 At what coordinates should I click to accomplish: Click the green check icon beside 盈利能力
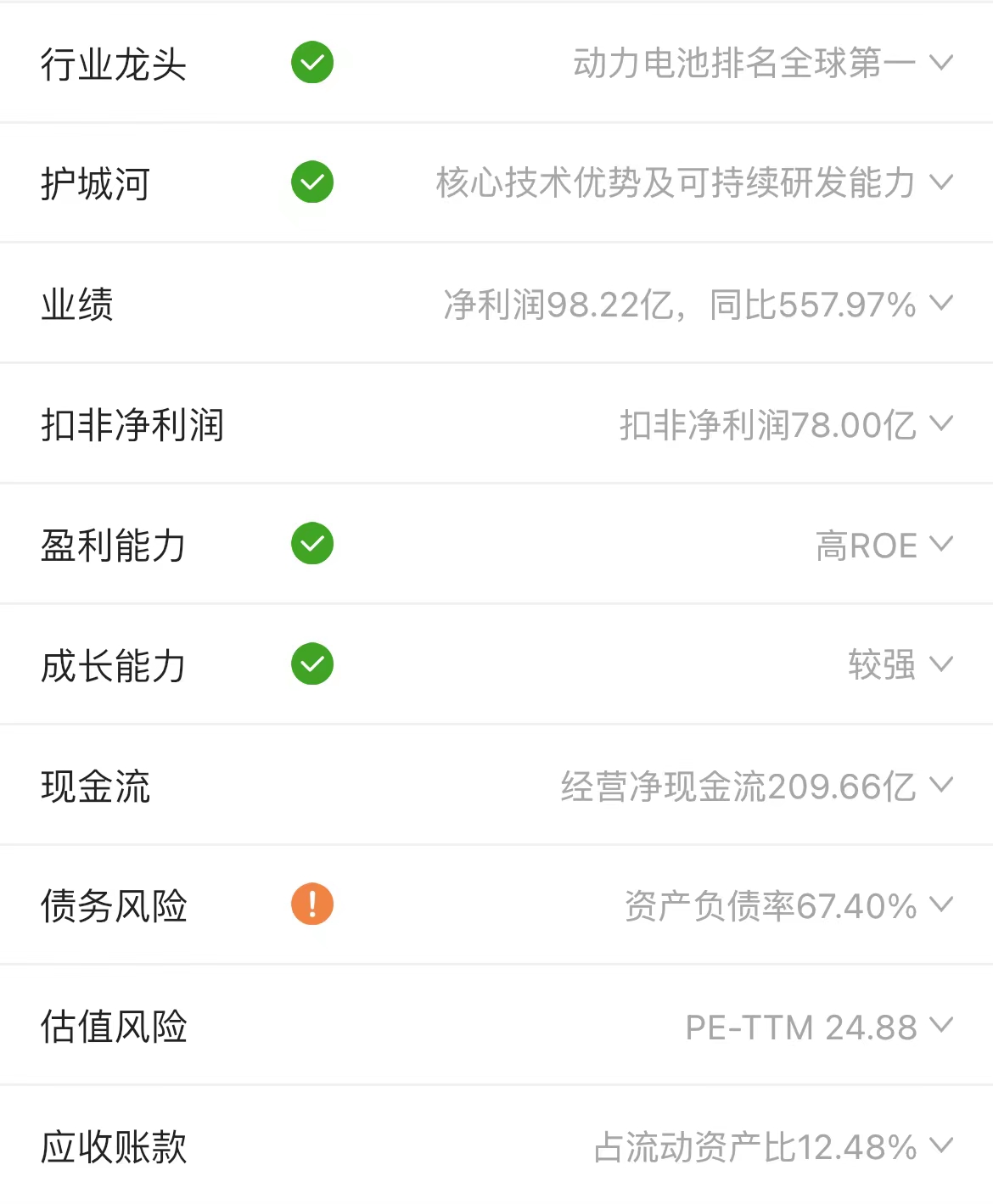311,544
